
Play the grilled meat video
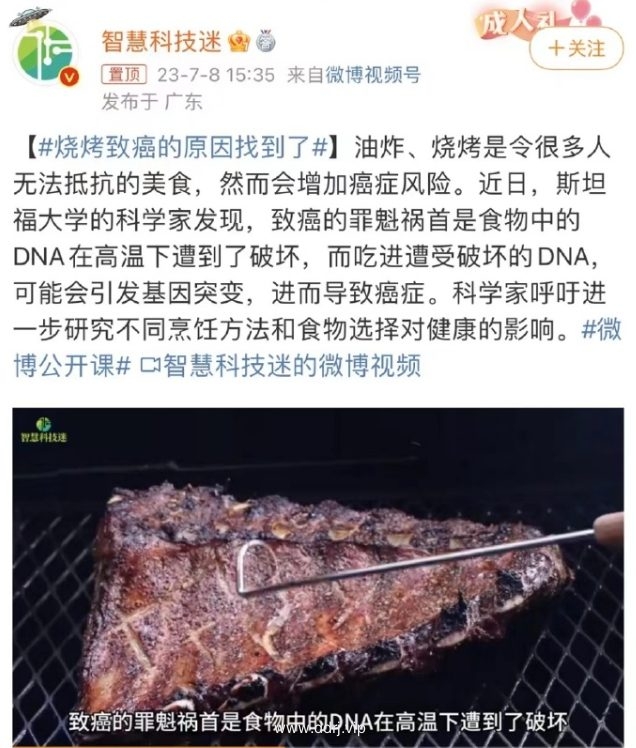point(318,575)
